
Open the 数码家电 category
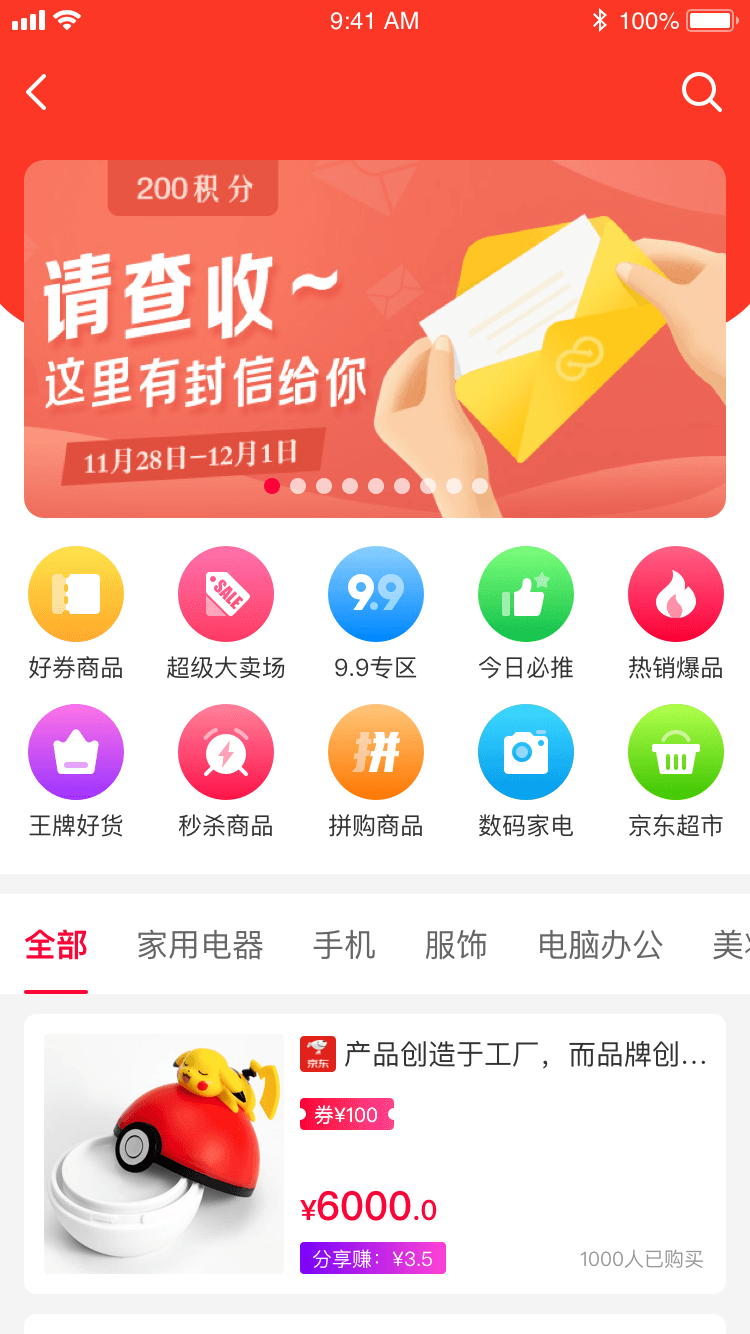526,752
